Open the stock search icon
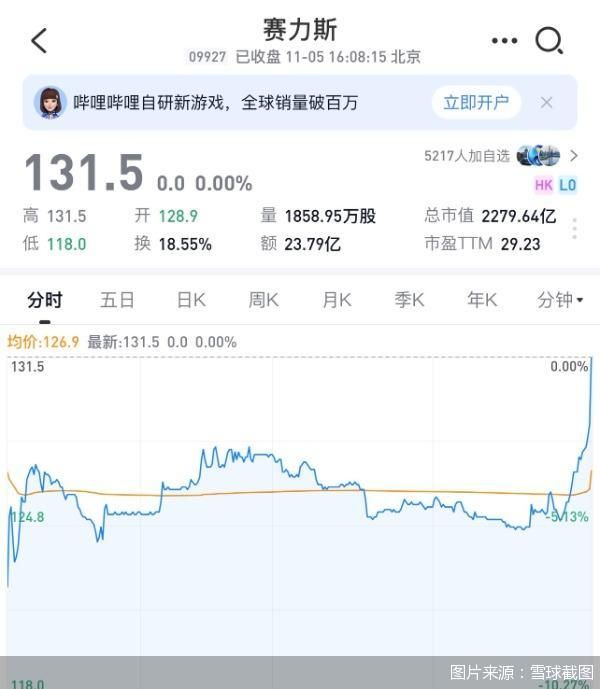 tap(549, 41)
